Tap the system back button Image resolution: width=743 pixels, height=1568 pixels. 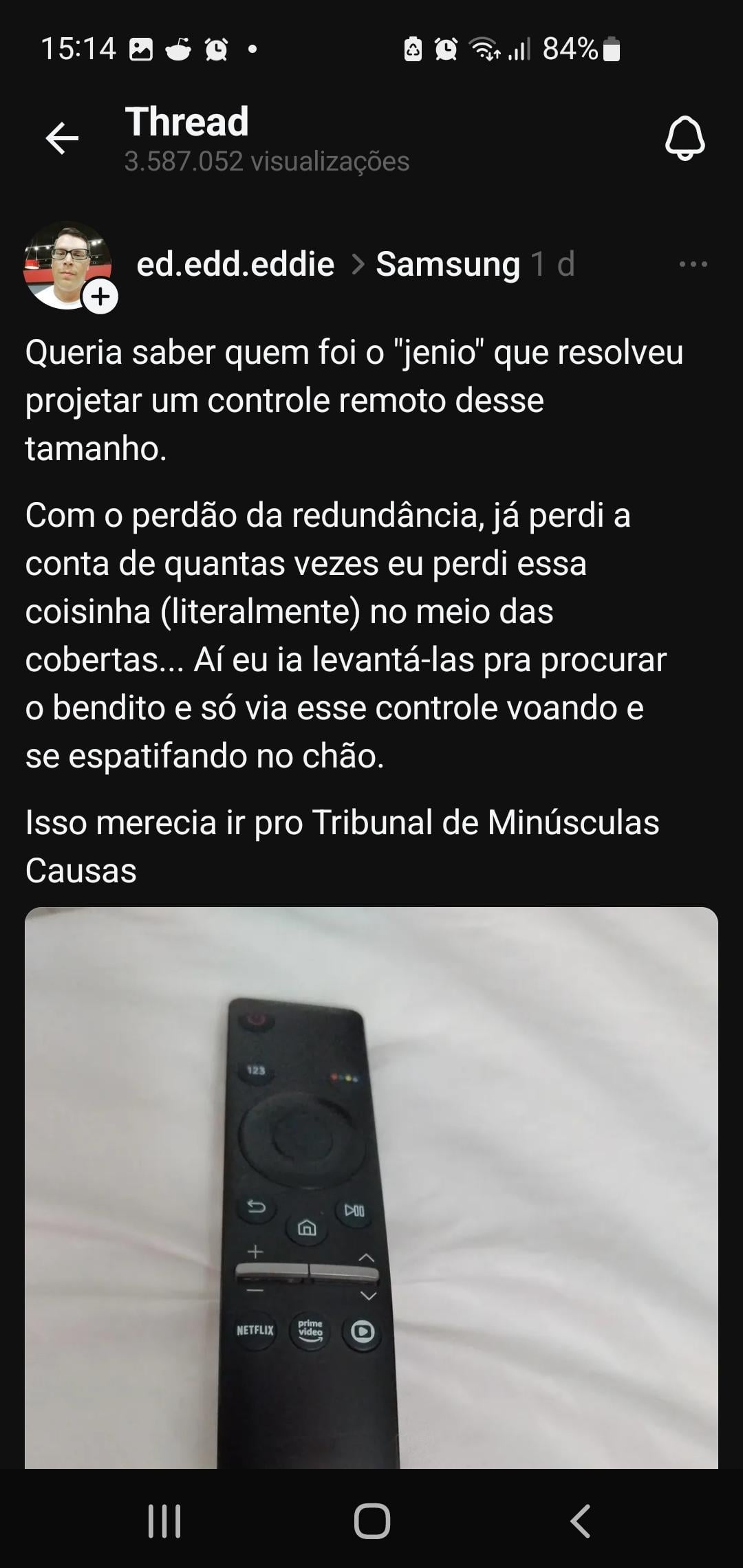pyautogui.click(x=580, y=1521)
